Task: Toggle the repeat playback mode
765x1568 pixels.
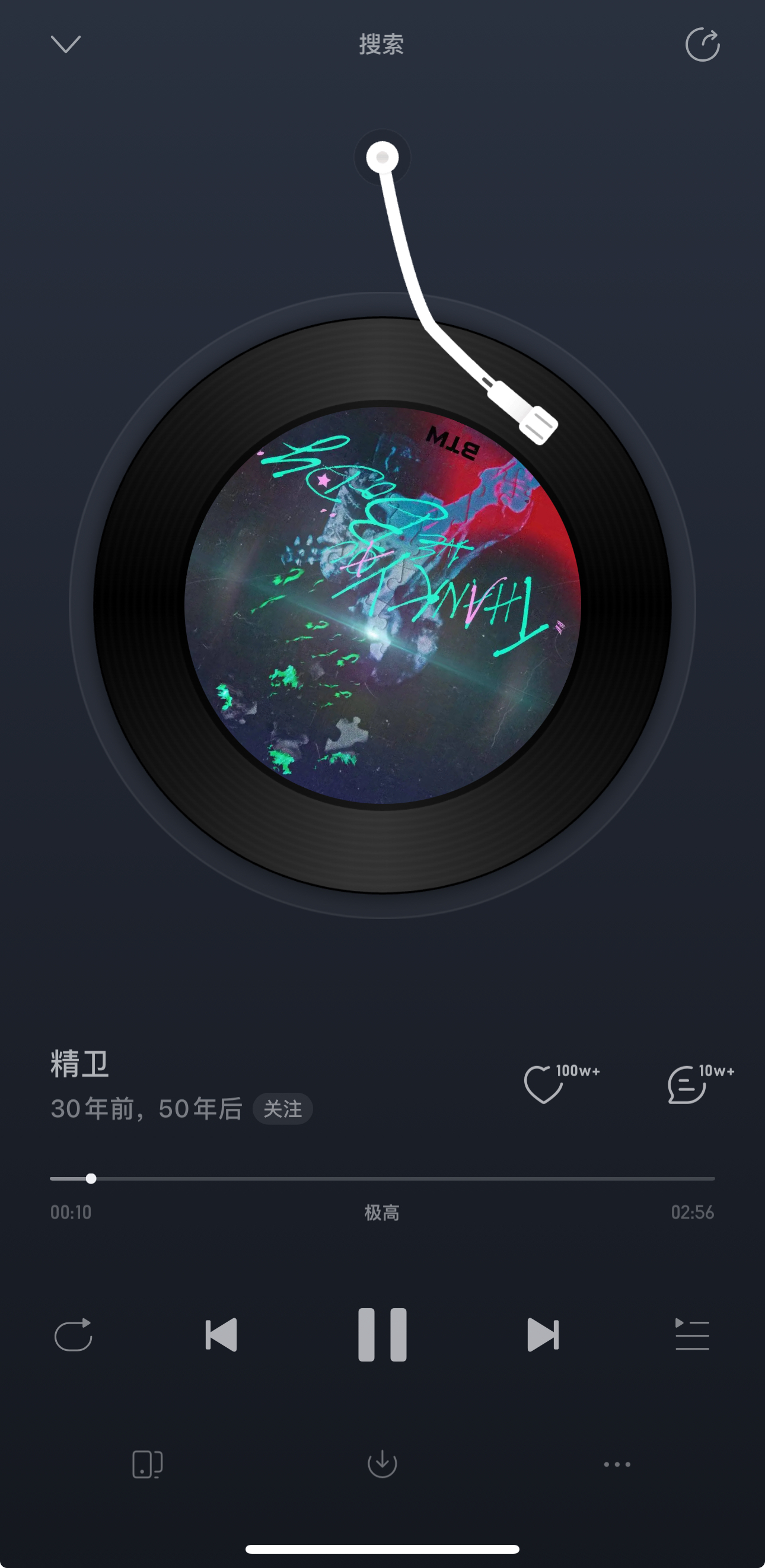Action: coord(73,1334)
